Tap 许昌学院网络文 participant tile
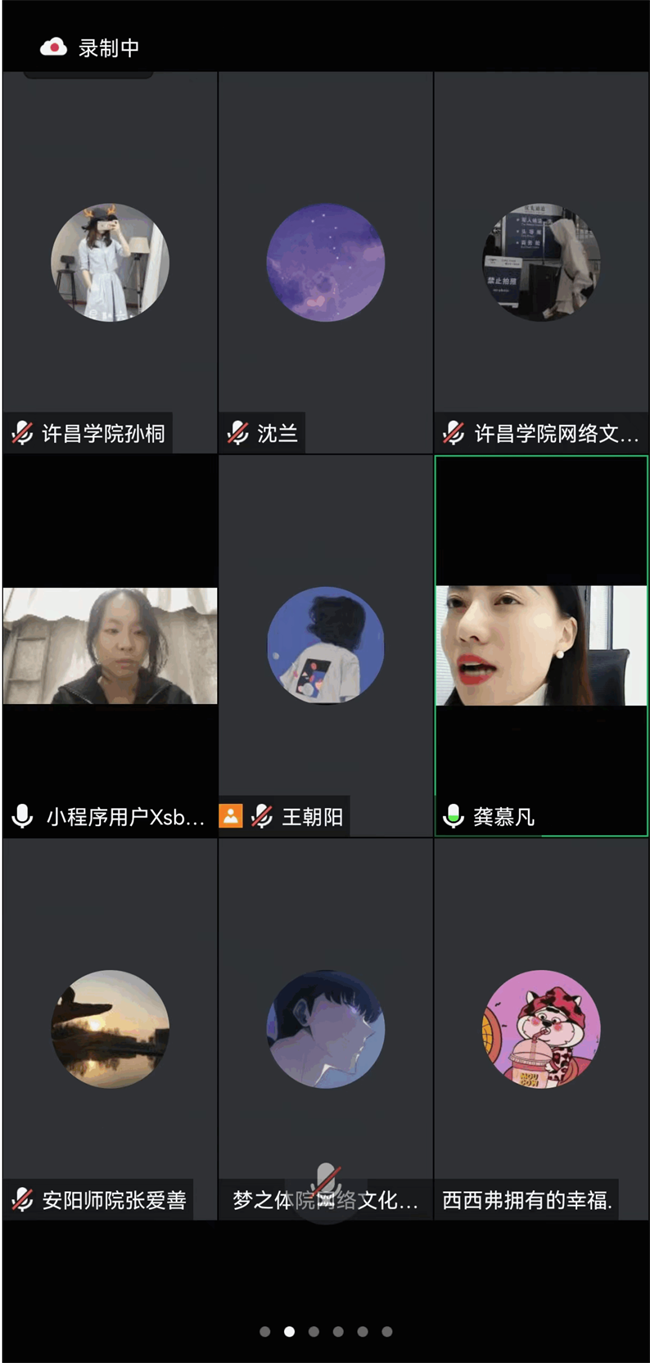 coord(541,263)
